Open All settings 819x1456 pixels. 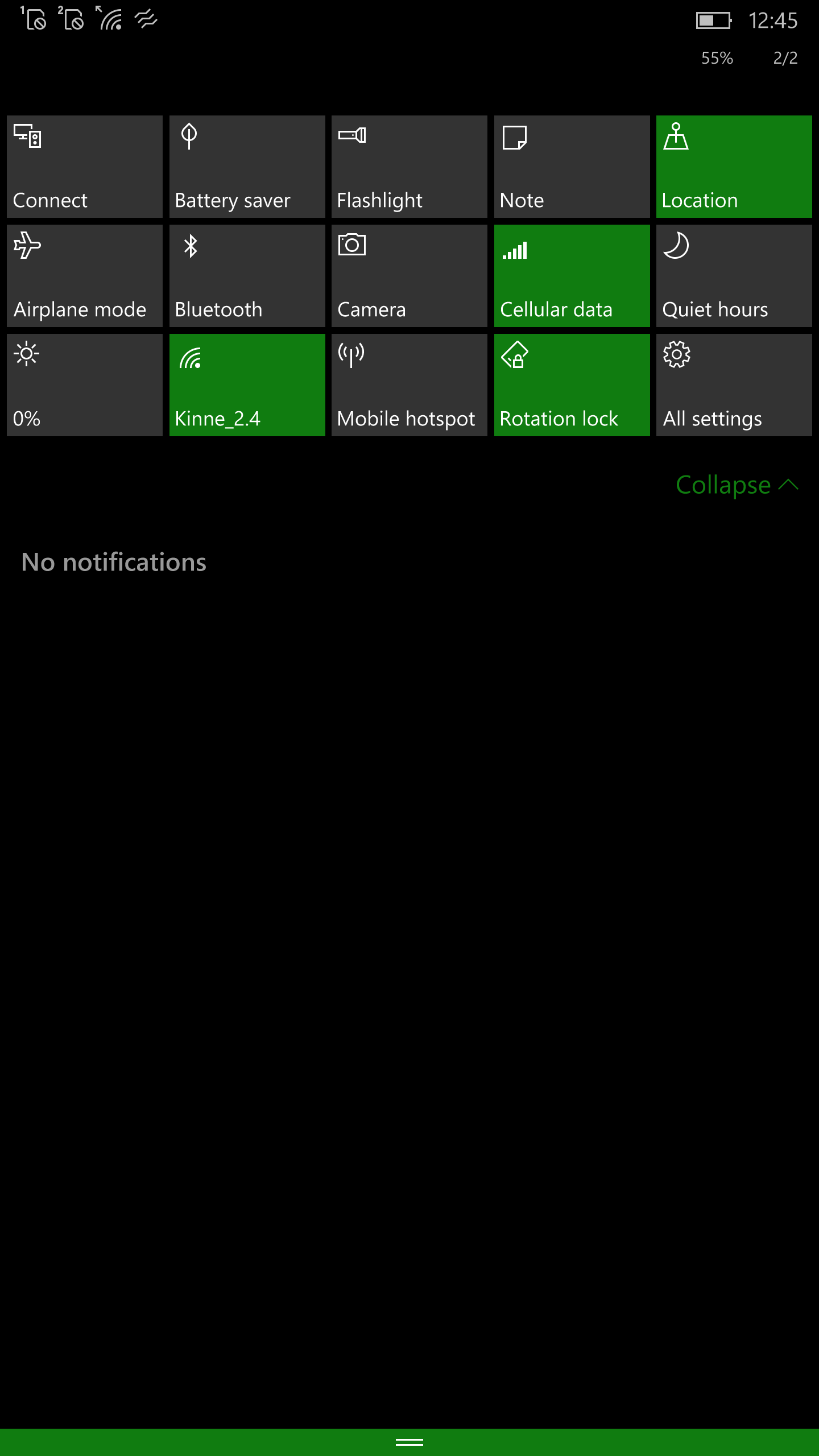tap(734, 385)
